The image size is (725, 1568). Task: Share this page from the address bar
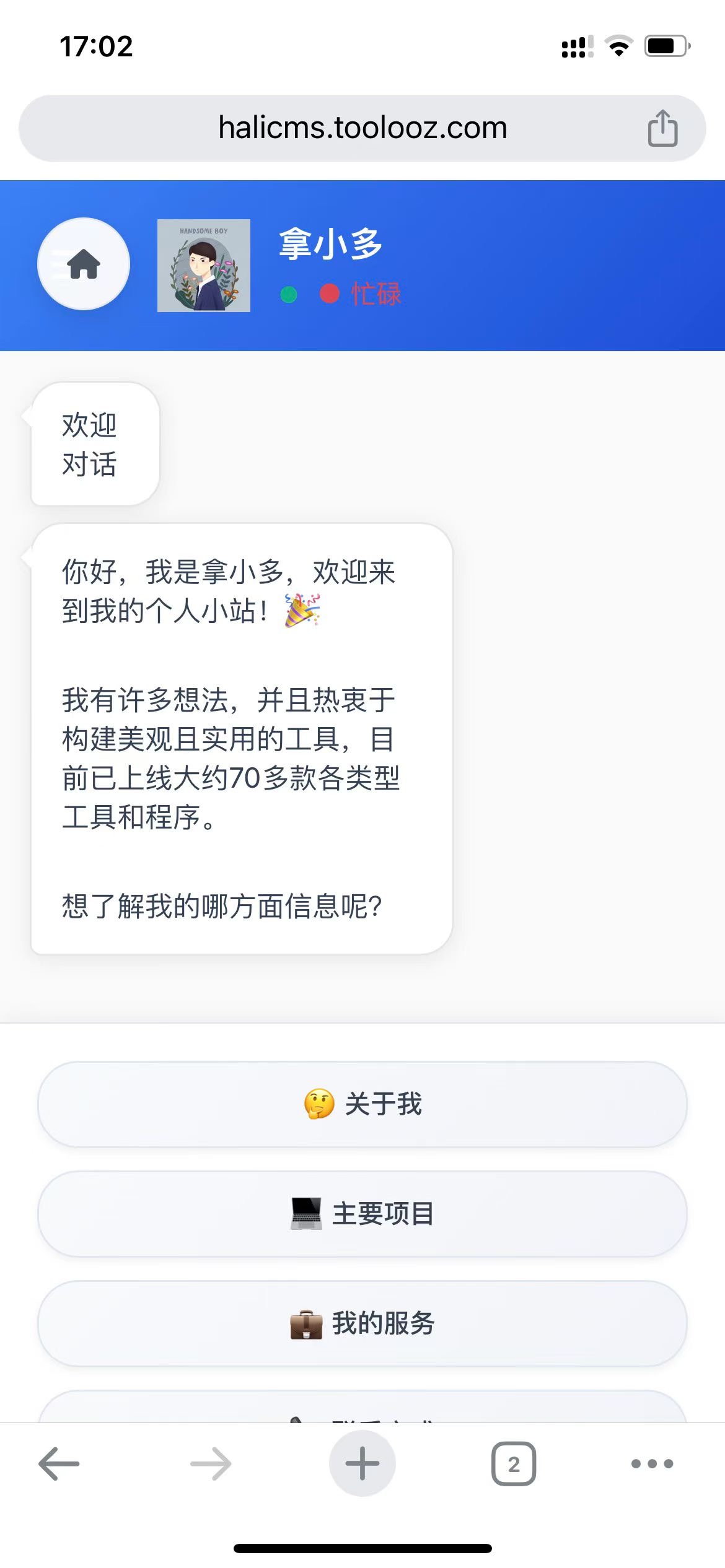(x=662, y=128)
